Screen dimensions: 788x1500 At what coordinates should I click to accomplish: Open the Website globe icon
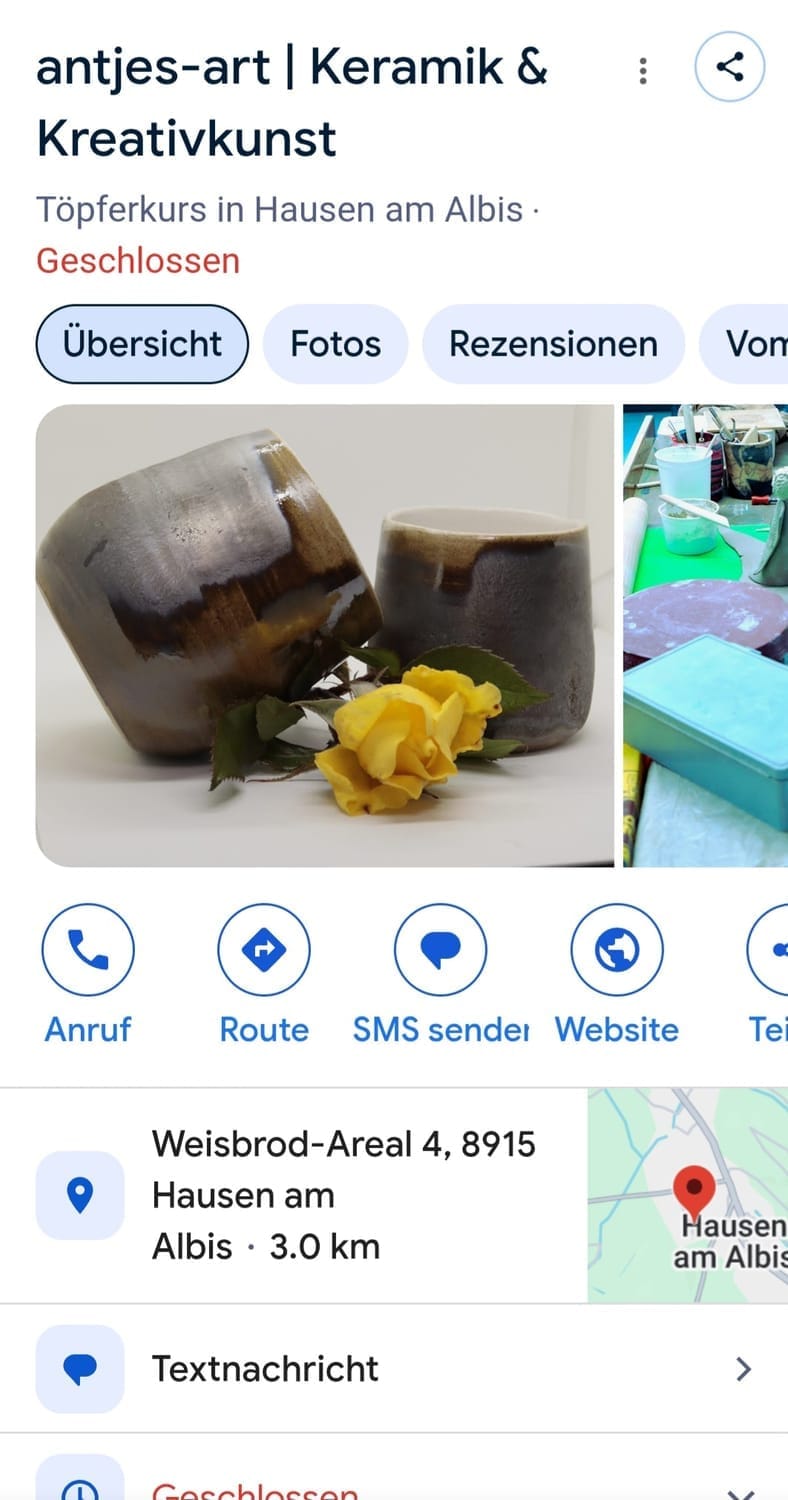point(616,949)
